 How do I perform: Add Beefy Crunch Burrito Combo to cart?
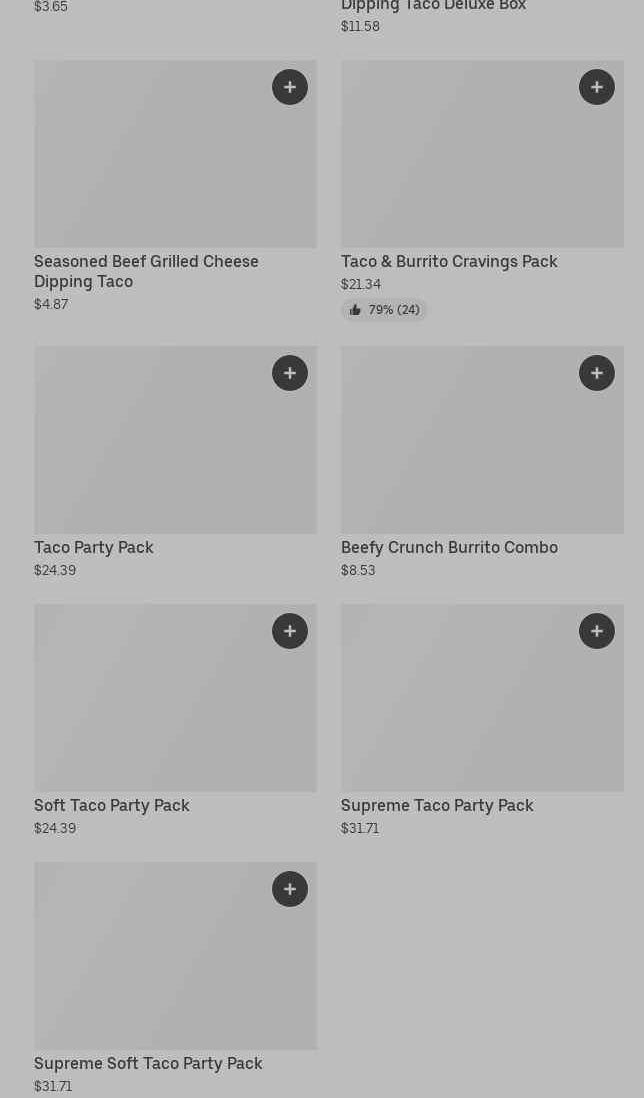tap(597, 373)
